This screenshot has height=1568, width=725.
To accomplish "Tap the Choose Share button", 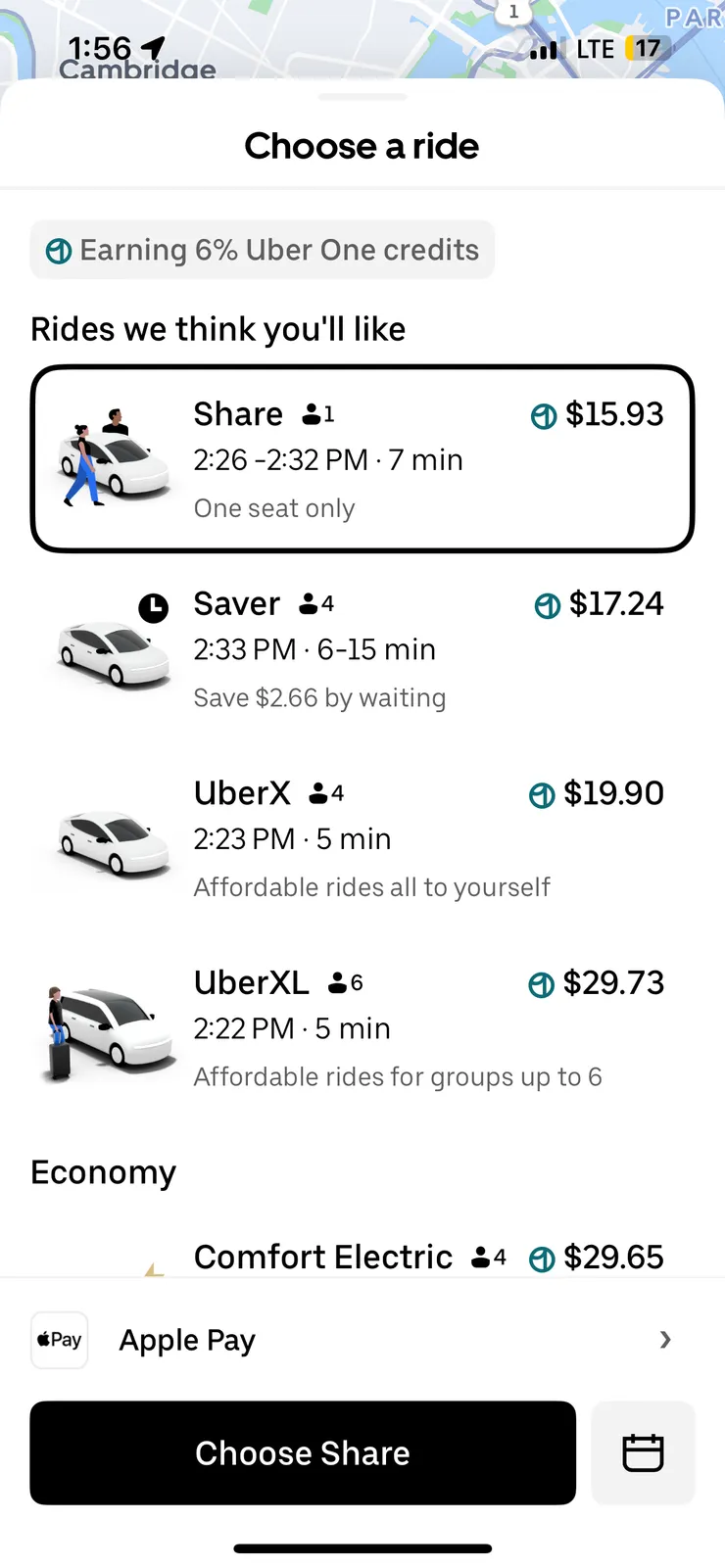I will point(303,1452).
